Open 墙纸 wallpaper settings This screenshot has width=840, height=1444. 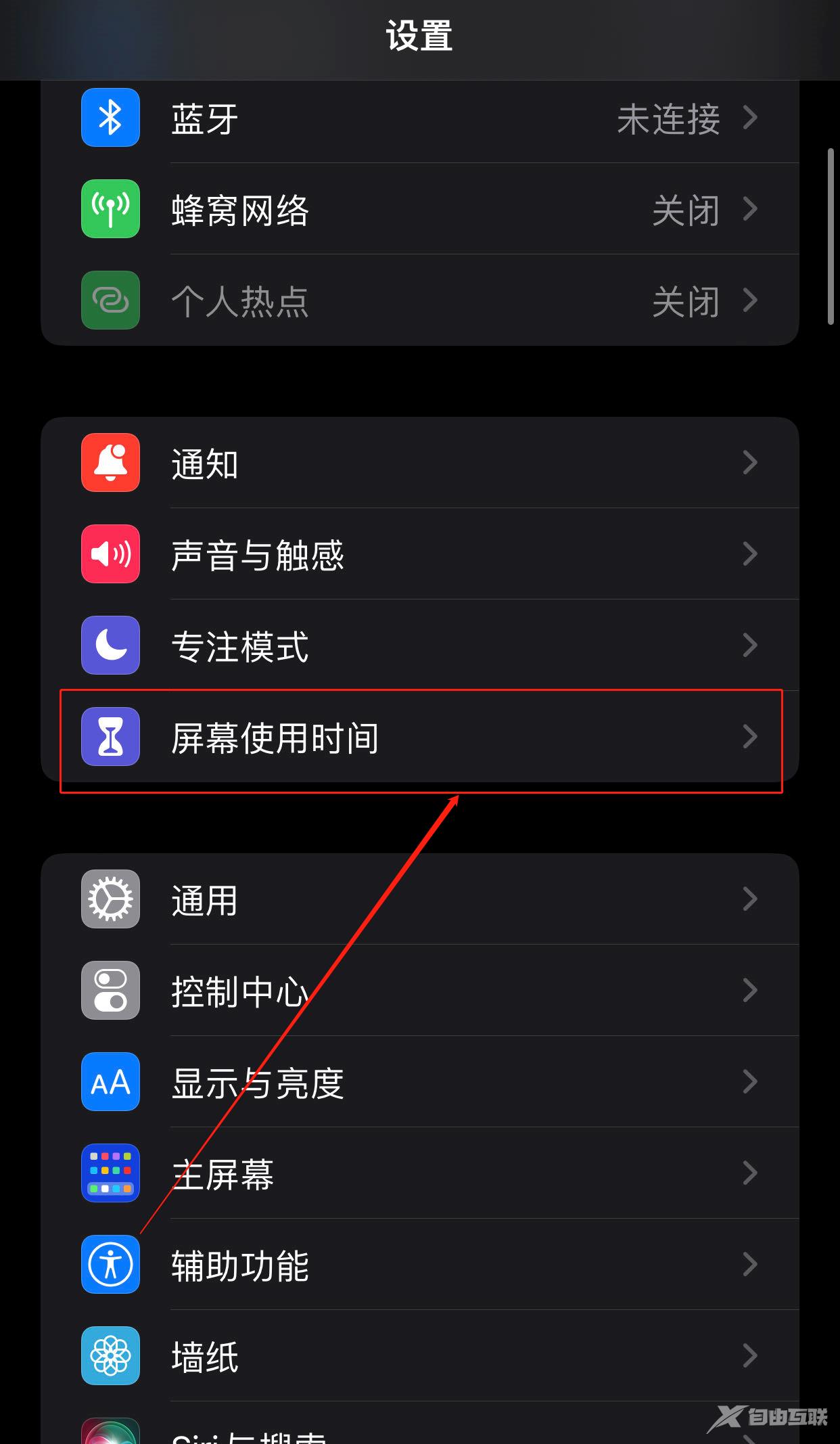(x=420, y=1356)
